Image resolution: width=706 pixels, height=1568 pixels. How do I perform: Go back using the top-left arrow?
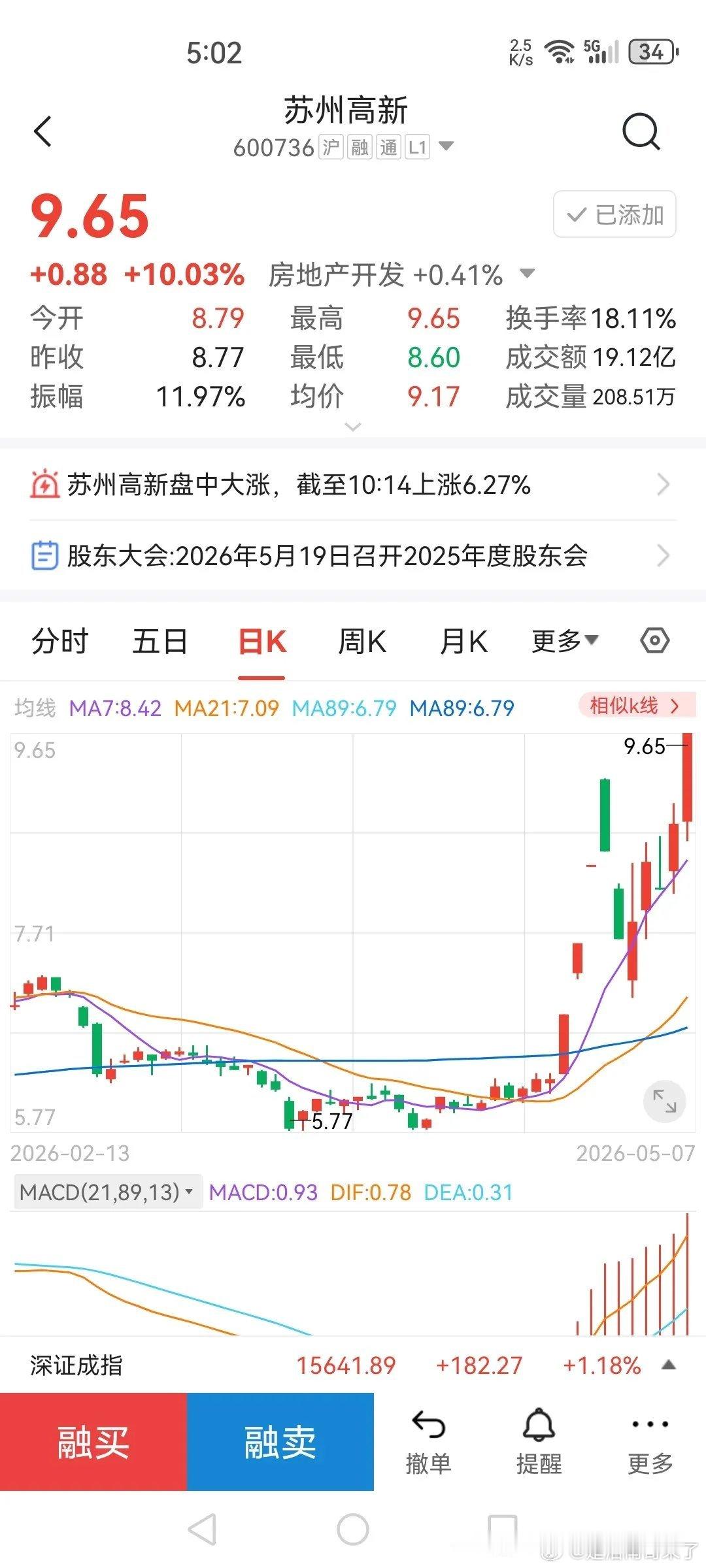(43, 131)
